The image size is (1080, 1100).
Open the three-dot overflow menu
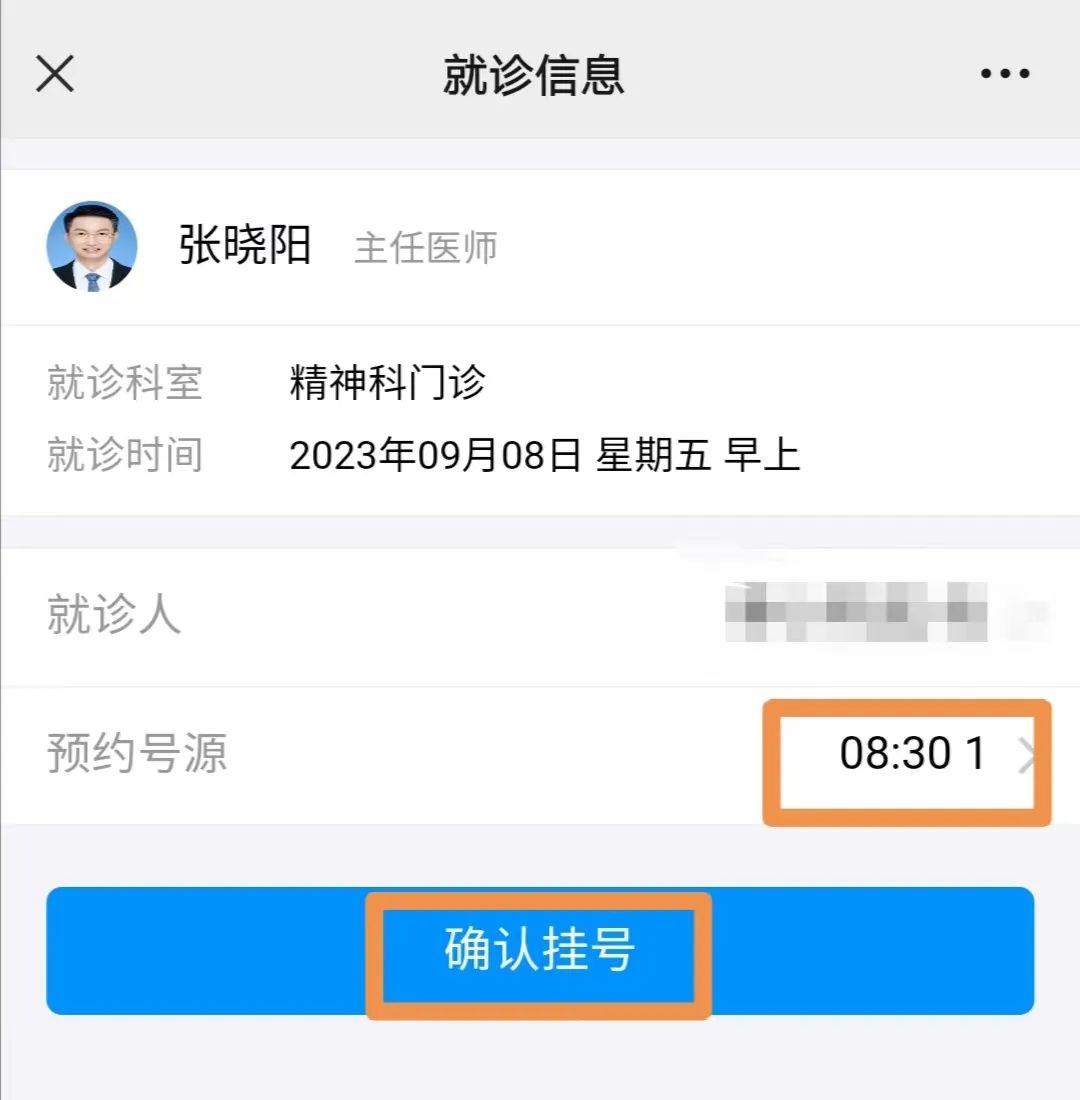pos(1004,74)
